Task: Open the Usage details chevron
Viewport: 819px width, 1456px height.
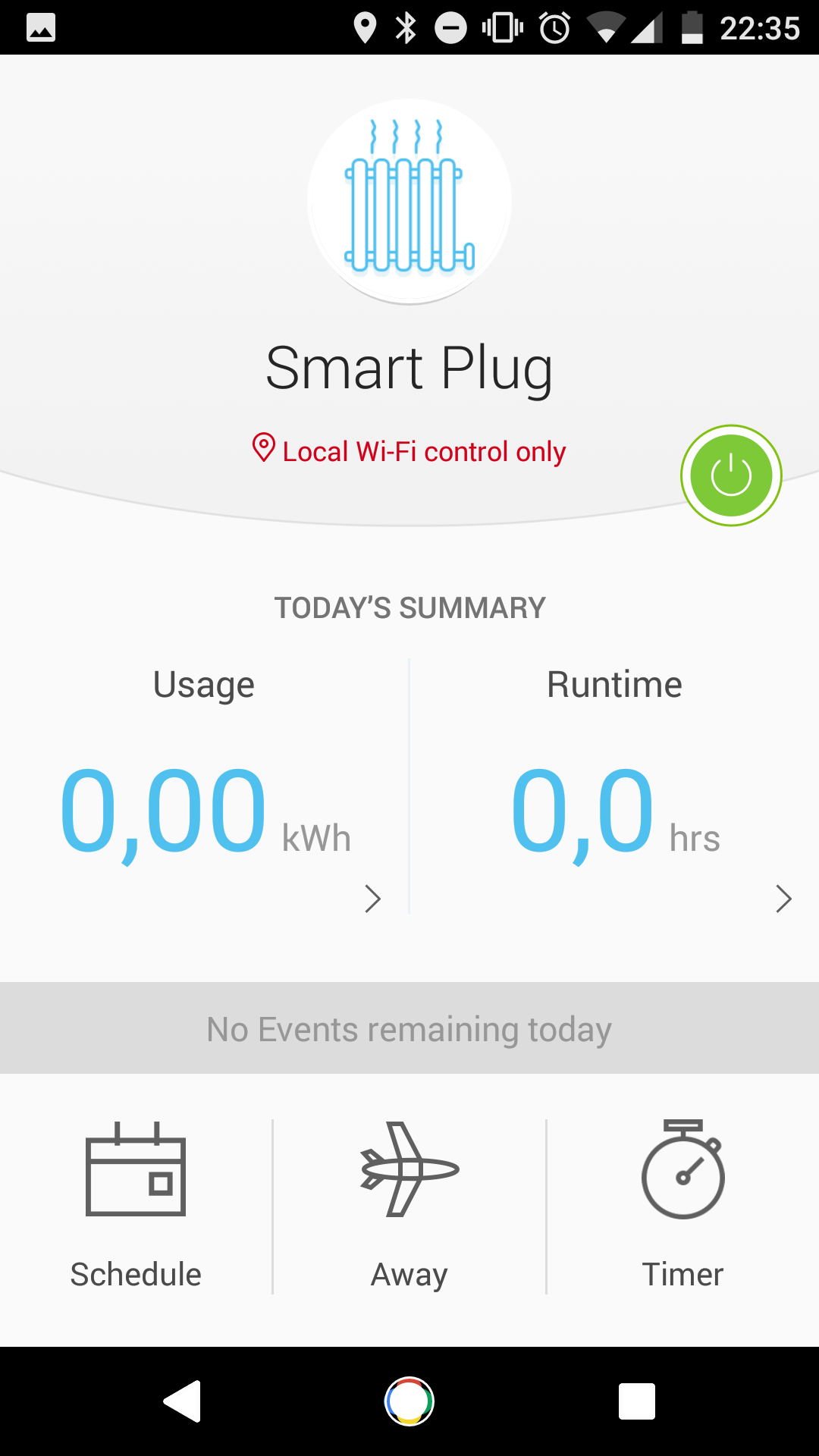Action: [372, 899]
